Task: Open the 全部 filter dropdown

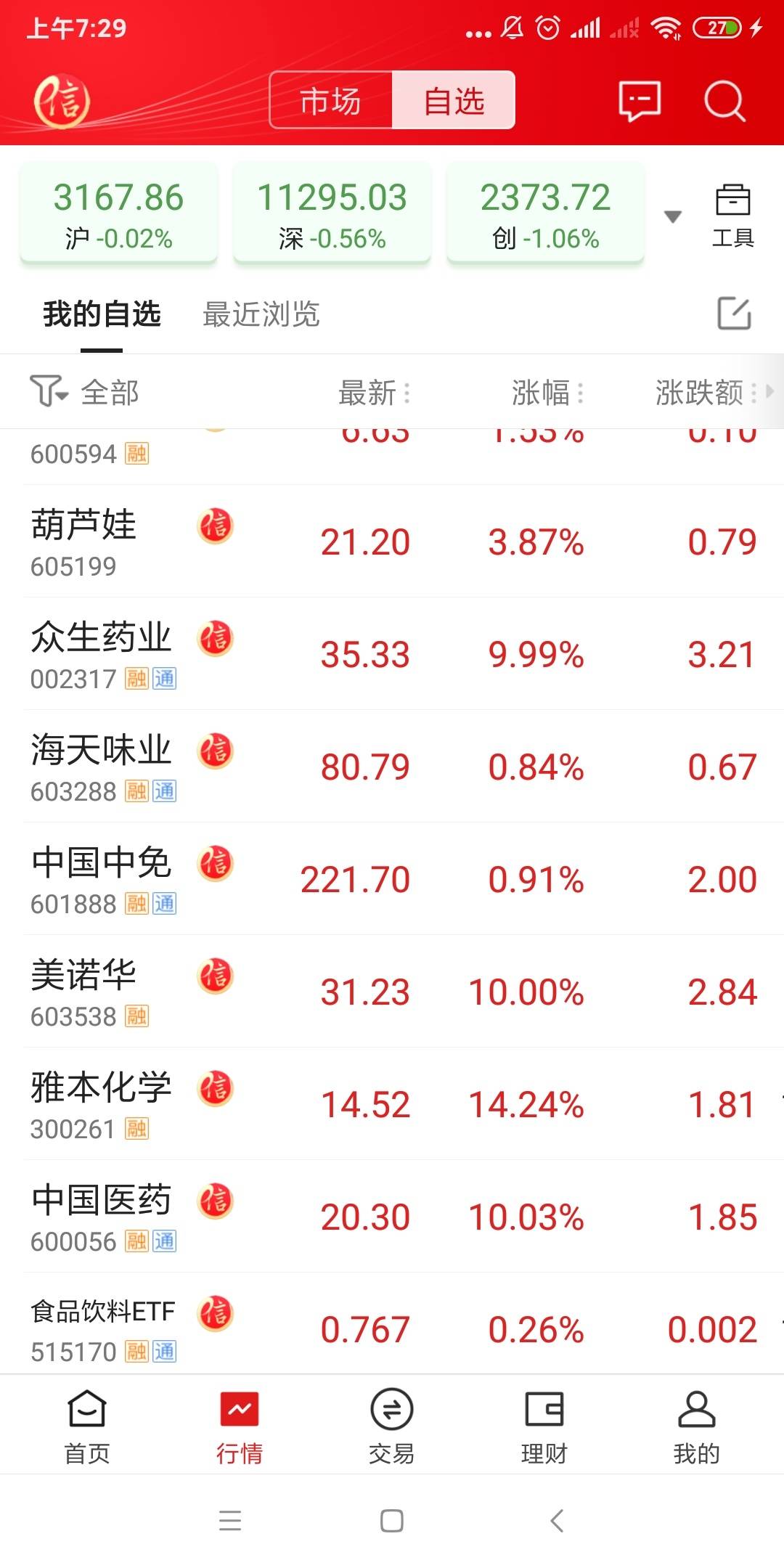Action: (x=85, y=393)
